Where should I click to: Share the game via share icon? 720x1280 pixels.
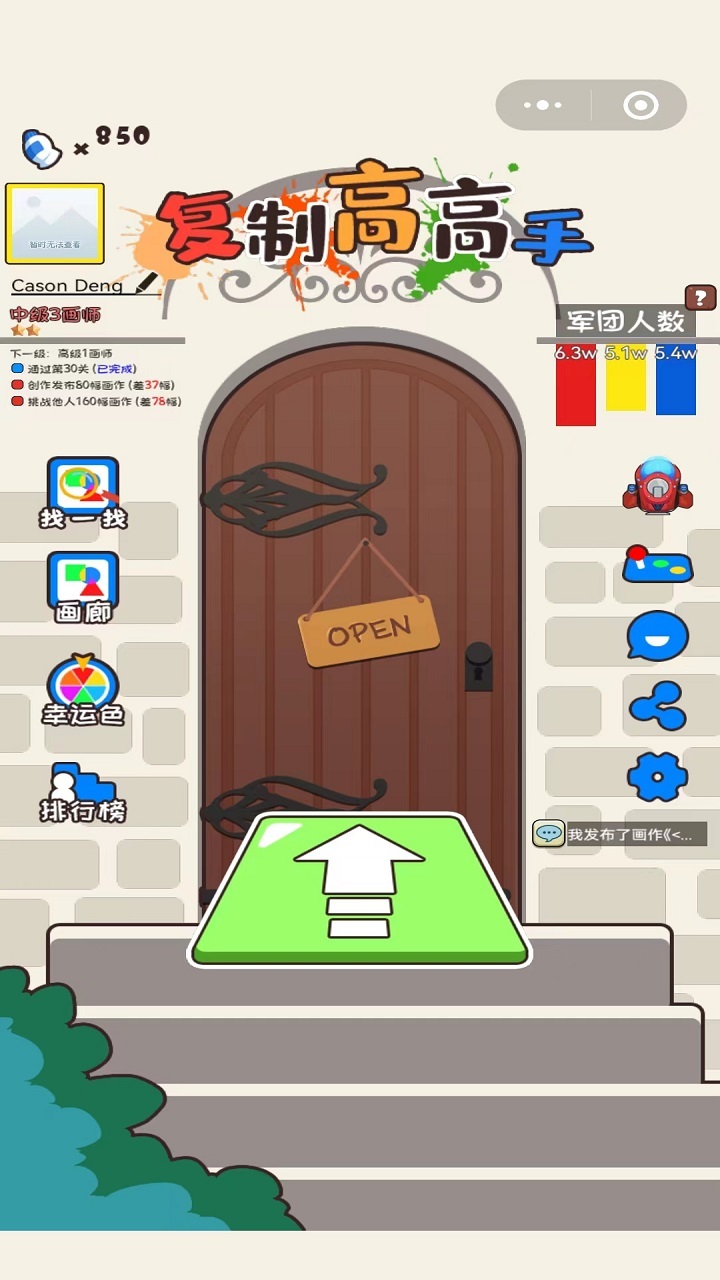(x=657, y=706)
